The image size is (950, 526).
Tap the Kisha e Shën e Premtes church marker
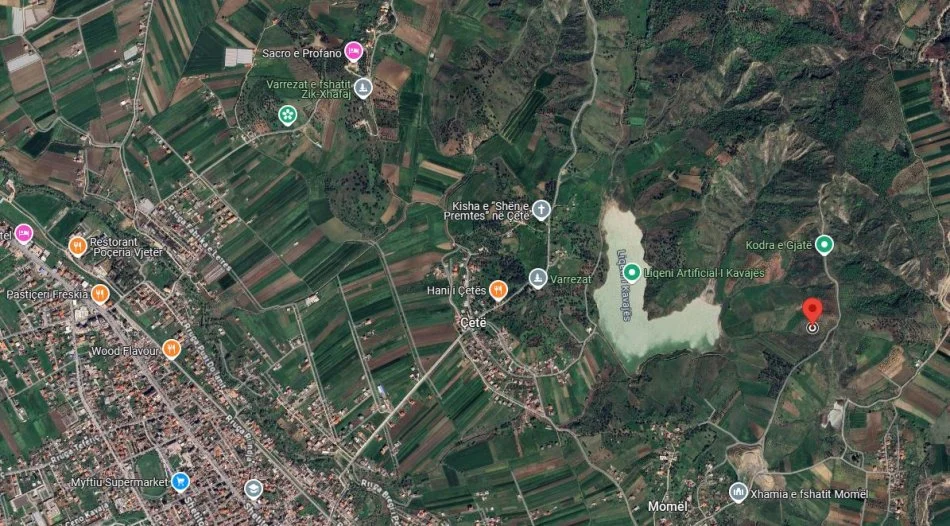[541, 210]
